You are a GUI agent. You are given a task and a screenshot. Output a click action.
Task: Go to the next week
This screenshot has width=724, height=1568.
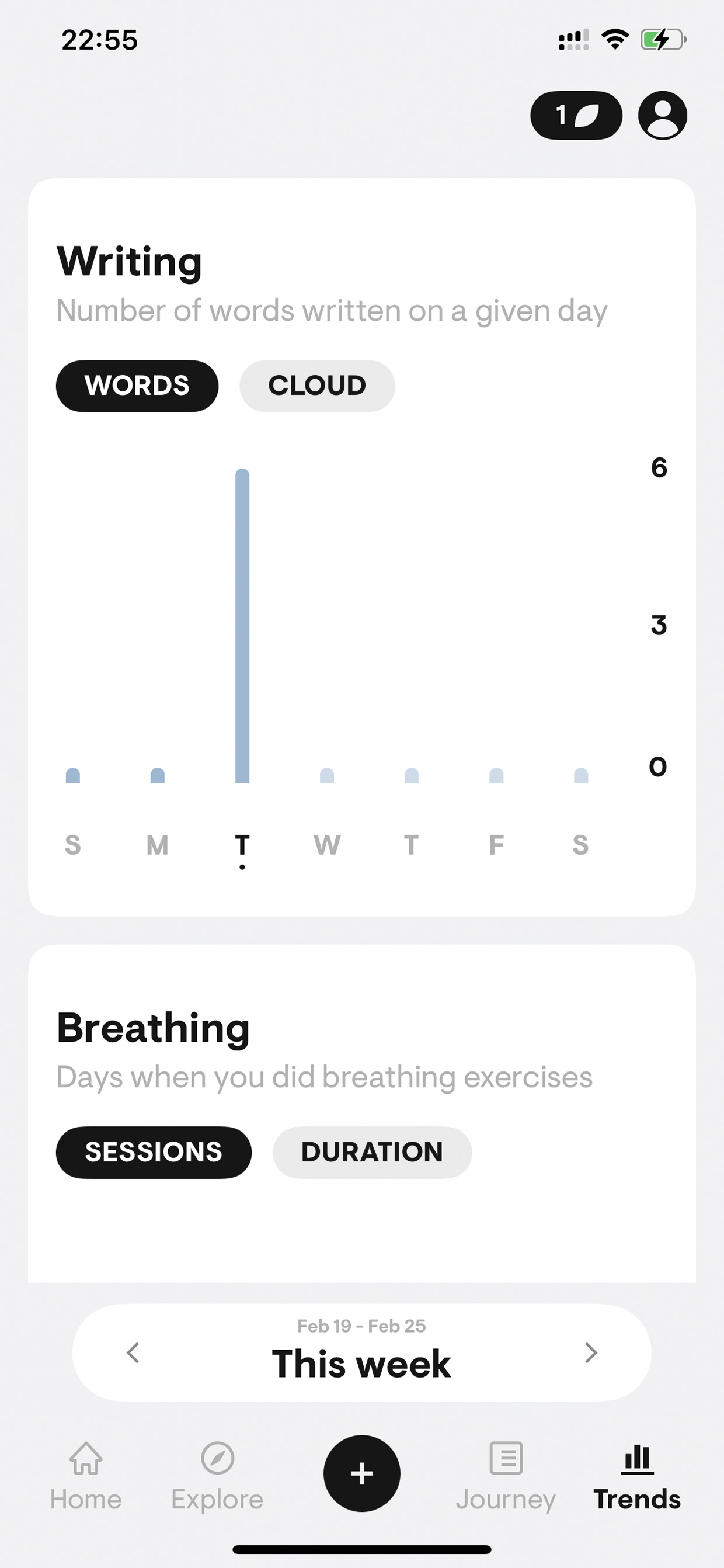590,1352
